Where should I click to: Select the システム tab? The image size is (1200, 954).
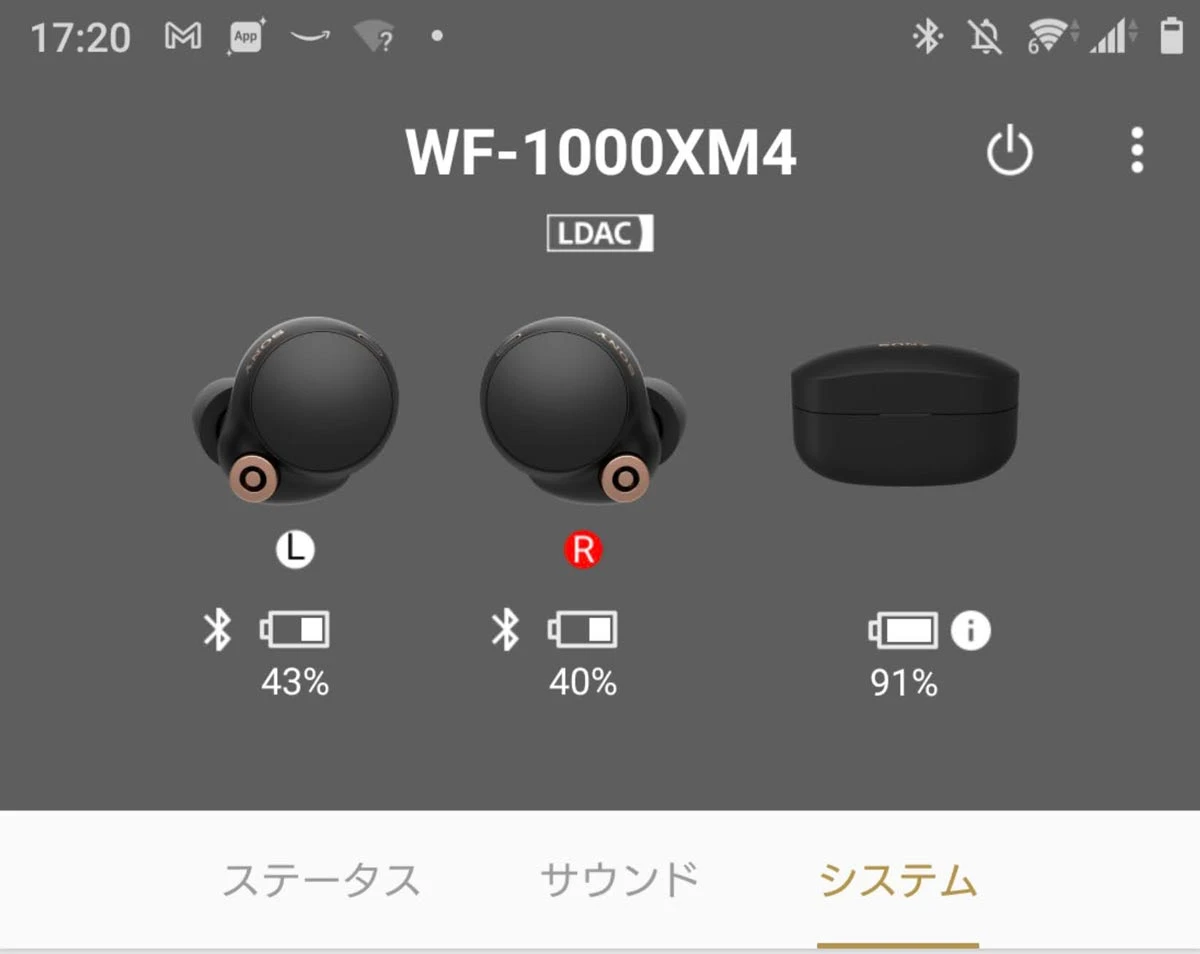pos(897,881)
